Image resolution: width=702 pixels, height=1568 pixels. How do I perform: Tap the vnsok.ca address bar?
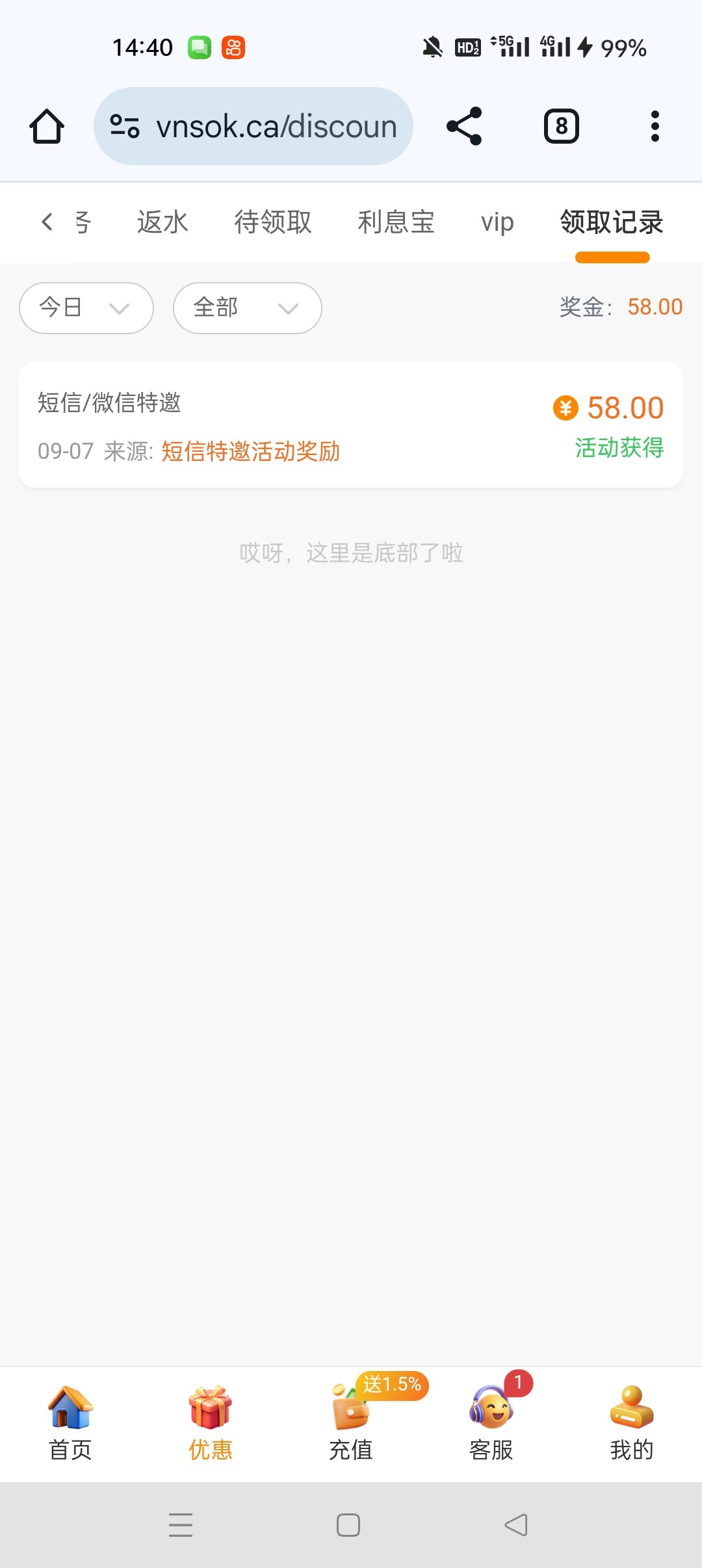point(253,126)
